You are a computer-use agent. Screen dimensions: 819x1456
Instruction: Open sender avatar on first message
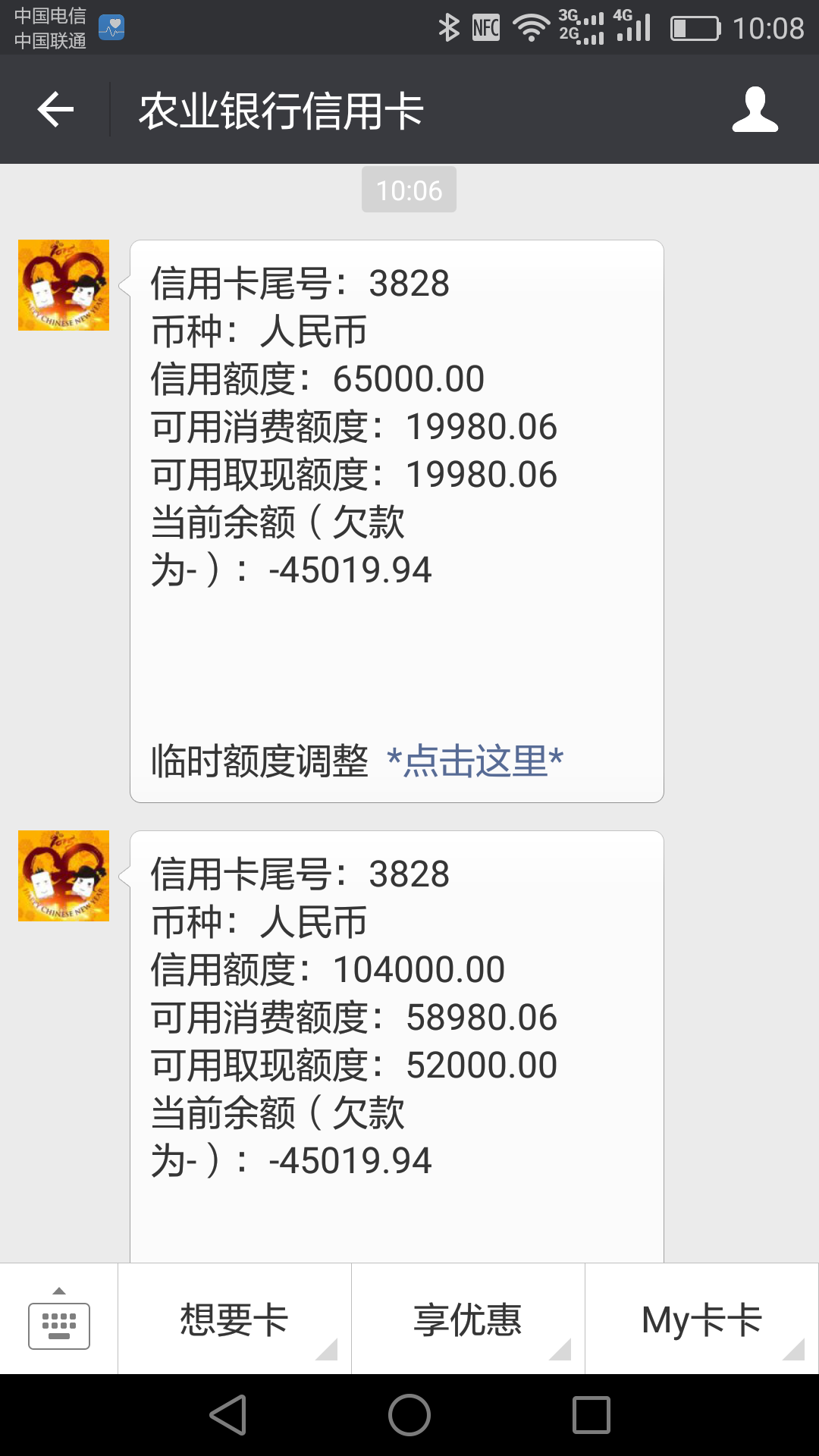click(x=64, y=285)
